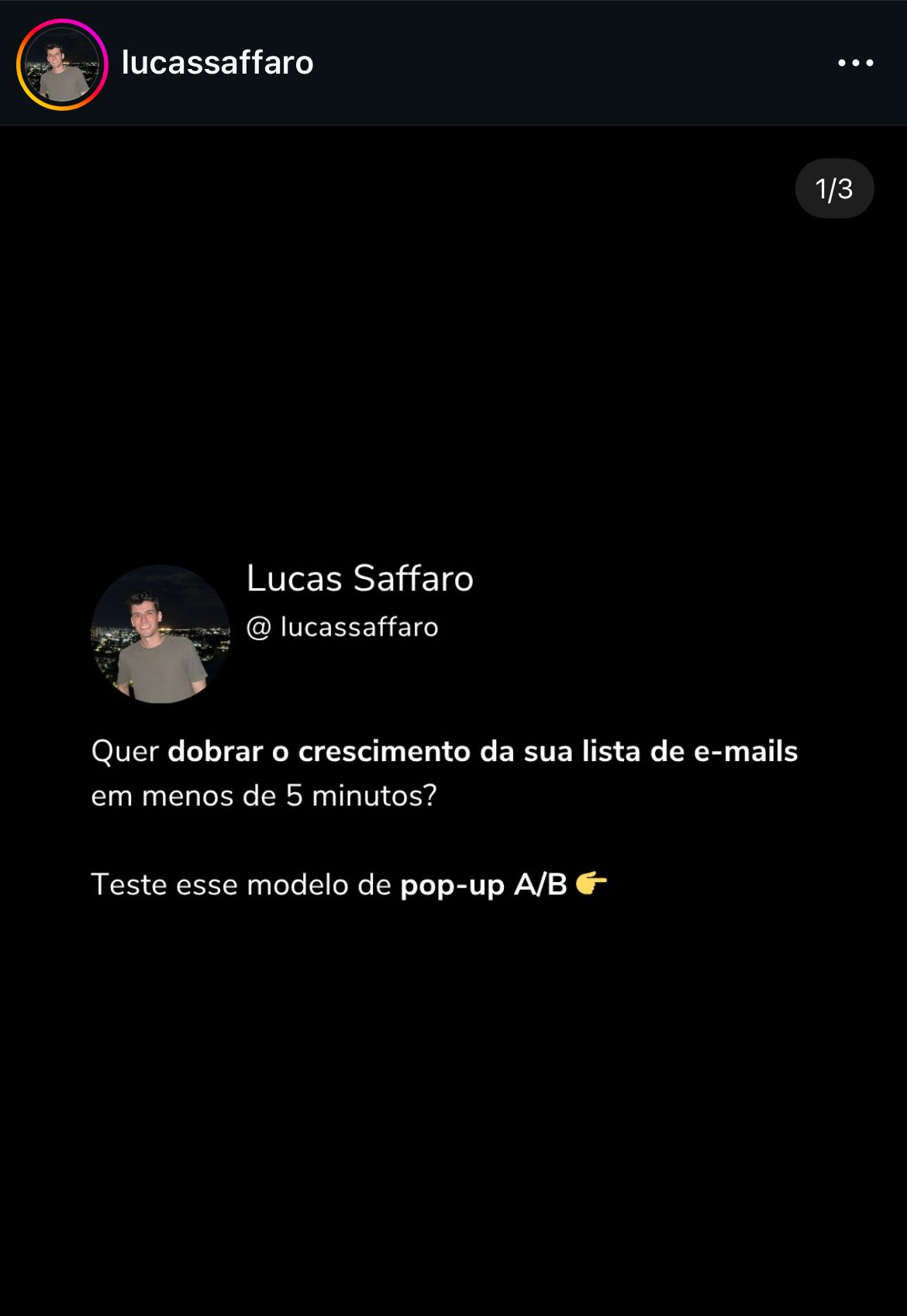Screen dimensions: 907x1316
Task: Open lucassaffaro's story from profile picture
Action: (62, 64)
